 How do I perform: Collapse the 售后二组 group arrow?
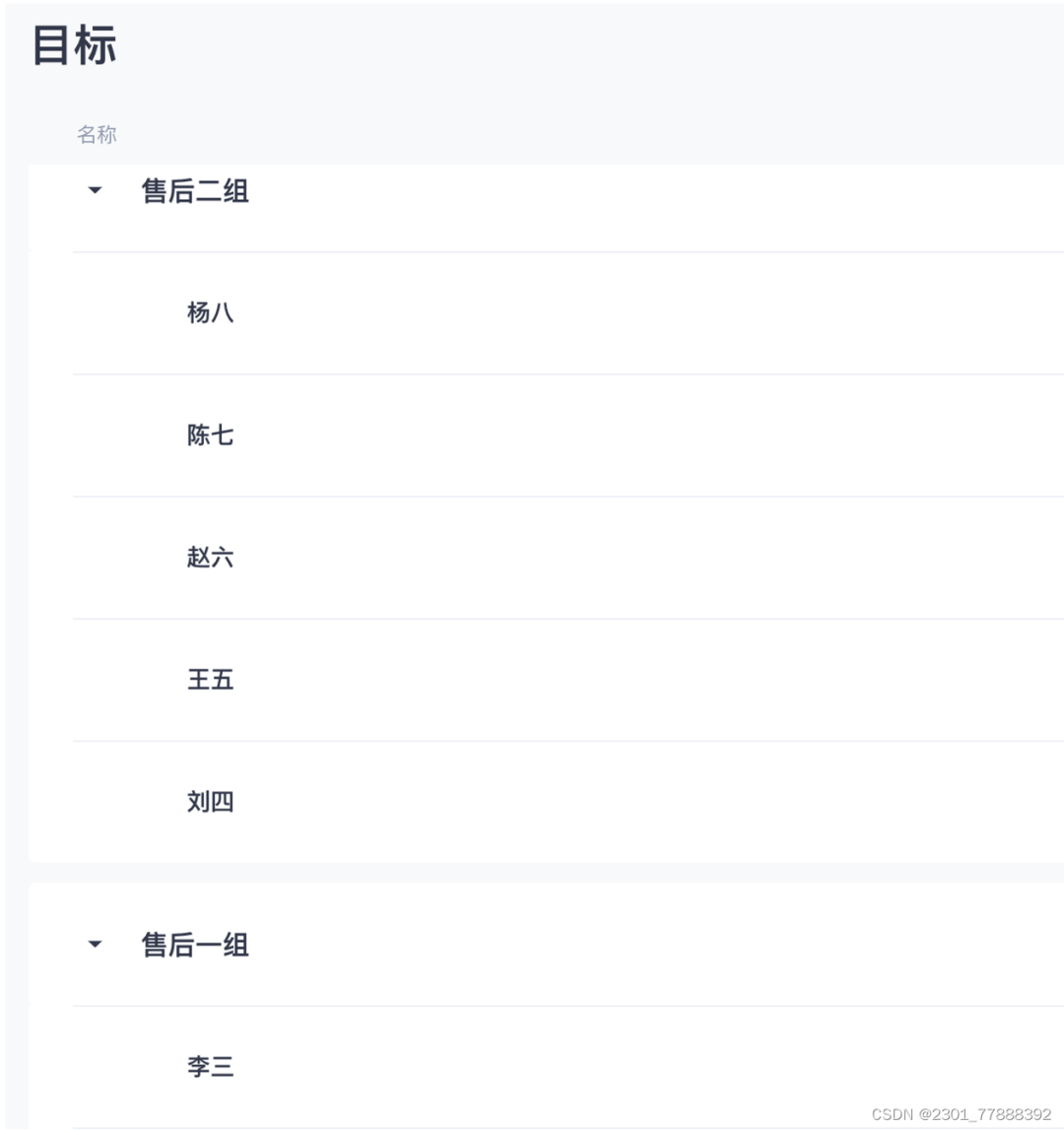coord(95,190)
